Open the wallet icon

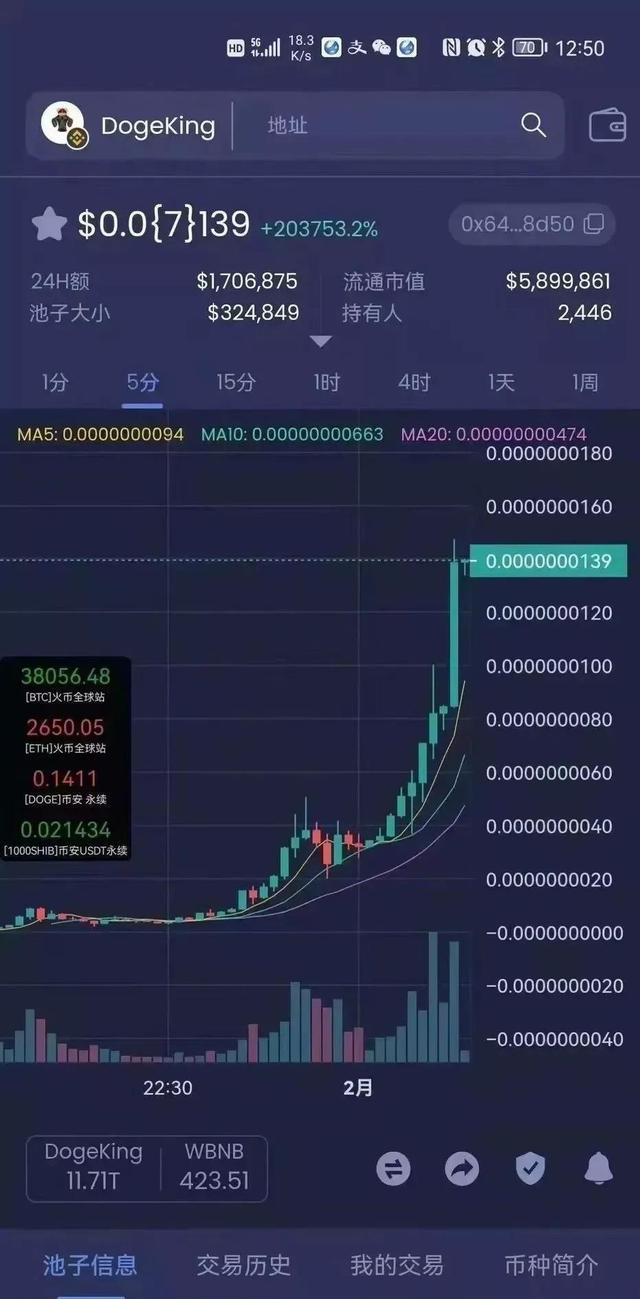(x=607, y=126)
